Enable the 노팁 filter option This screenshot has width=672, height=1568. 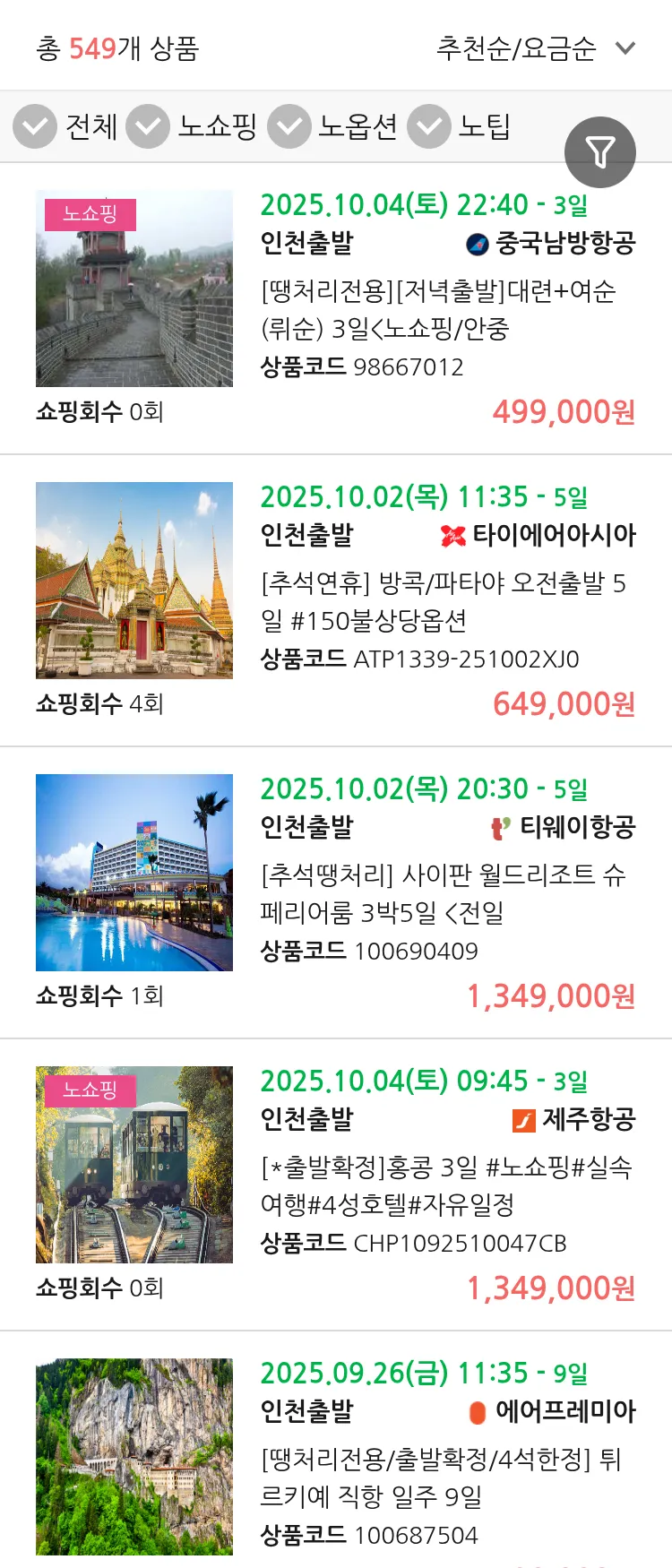coord(428,126)
